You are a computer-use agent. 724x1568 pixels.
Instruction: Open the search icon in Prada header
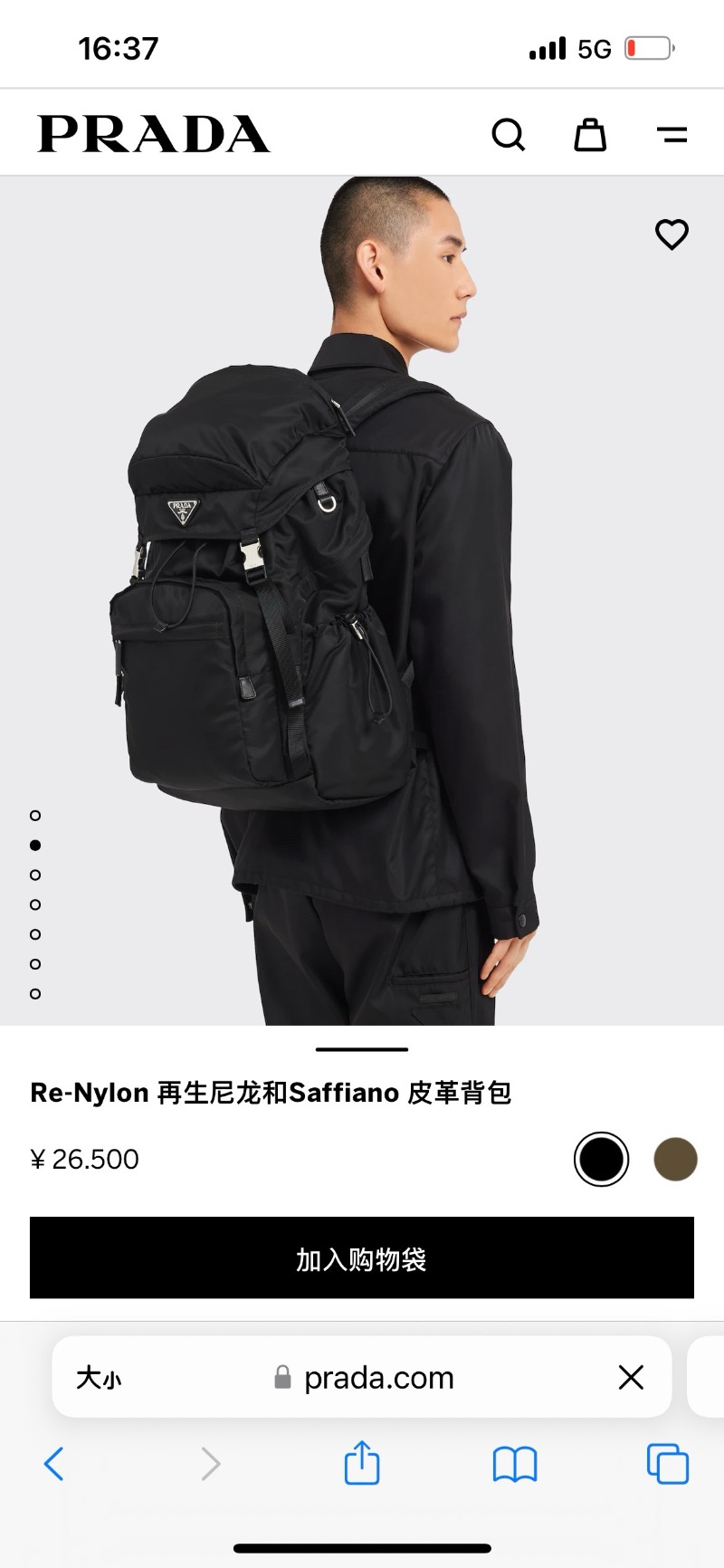(x=508, y=135)
